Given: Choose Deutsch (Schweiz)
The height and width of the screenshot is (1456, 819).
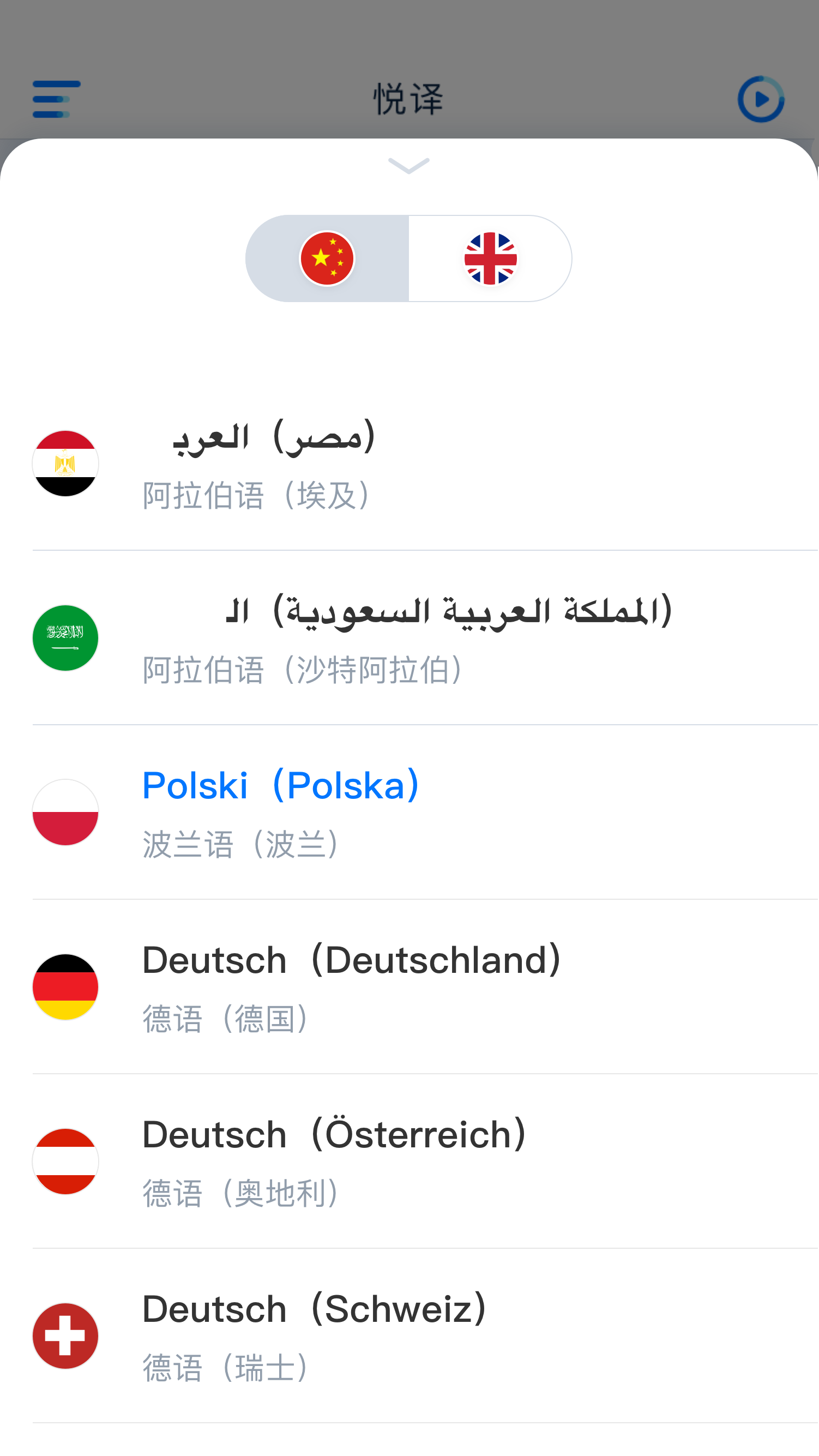Looking at the screenshot, I should pos(409,1335).
